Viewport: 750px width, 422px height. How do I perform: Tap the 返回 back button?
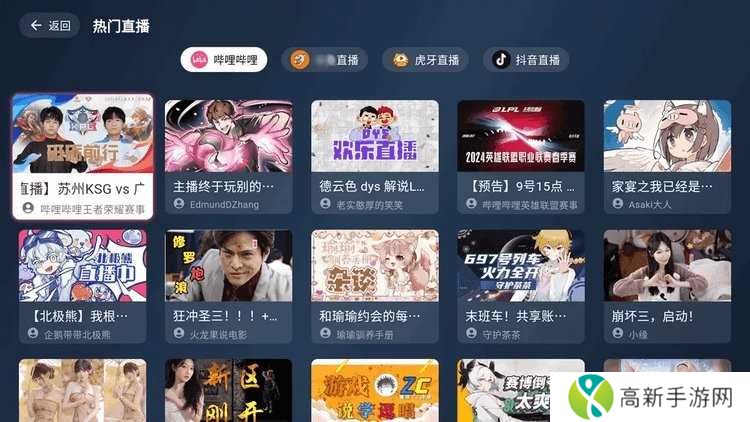click(x=51, y=26)
